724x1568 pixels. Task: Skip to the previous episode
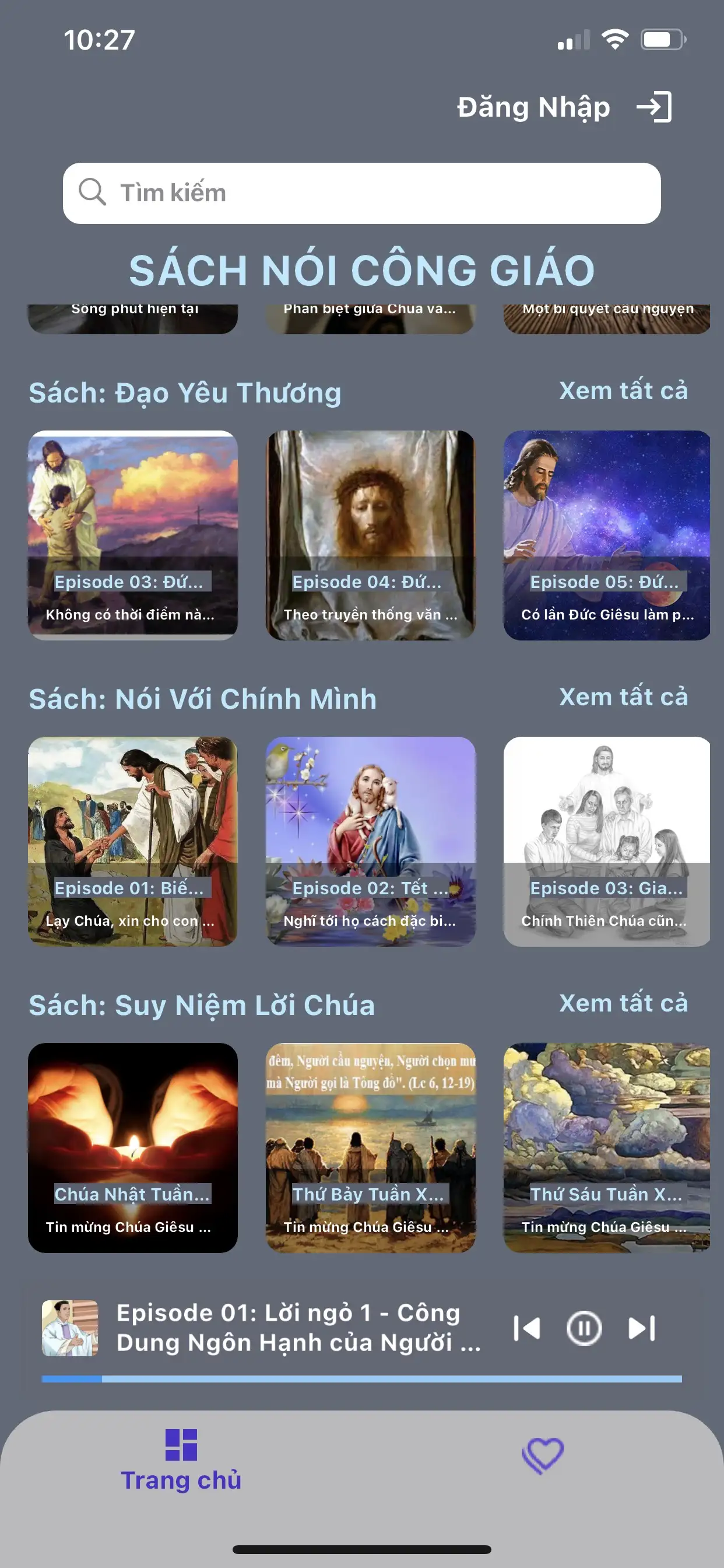click(526, 1328)
